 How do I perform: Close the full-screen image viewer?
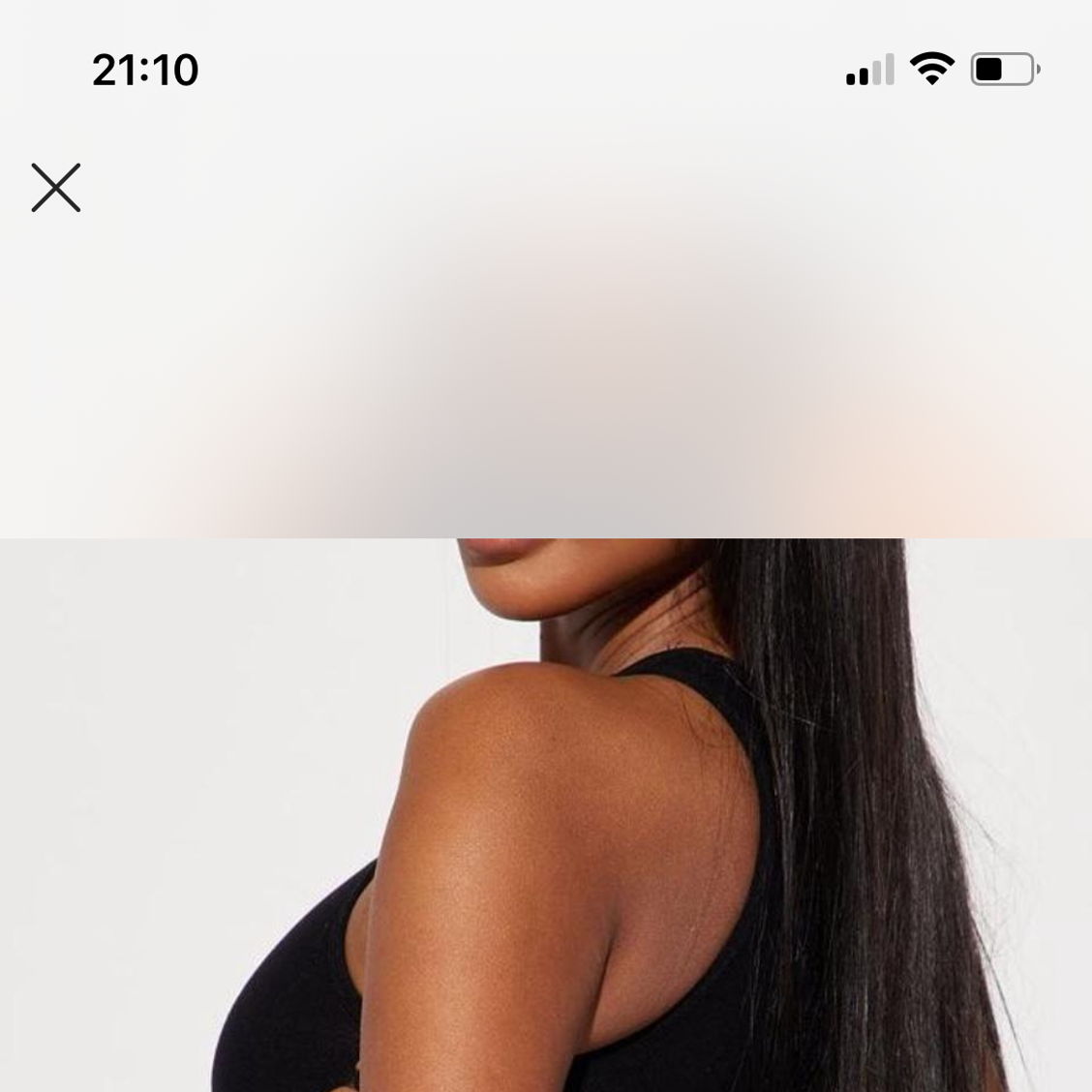[x=56, y=188]
